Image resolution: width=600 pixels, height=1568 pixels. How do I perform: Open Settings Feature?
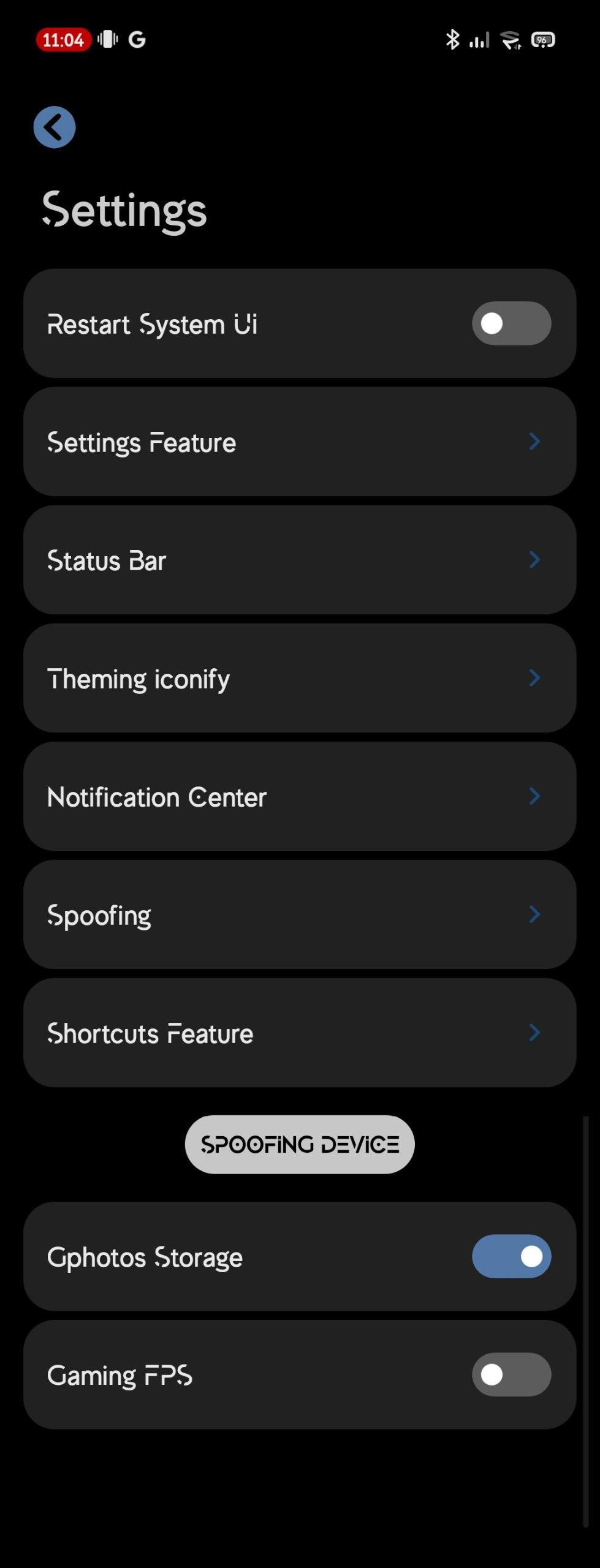click(x=299, y=442)
